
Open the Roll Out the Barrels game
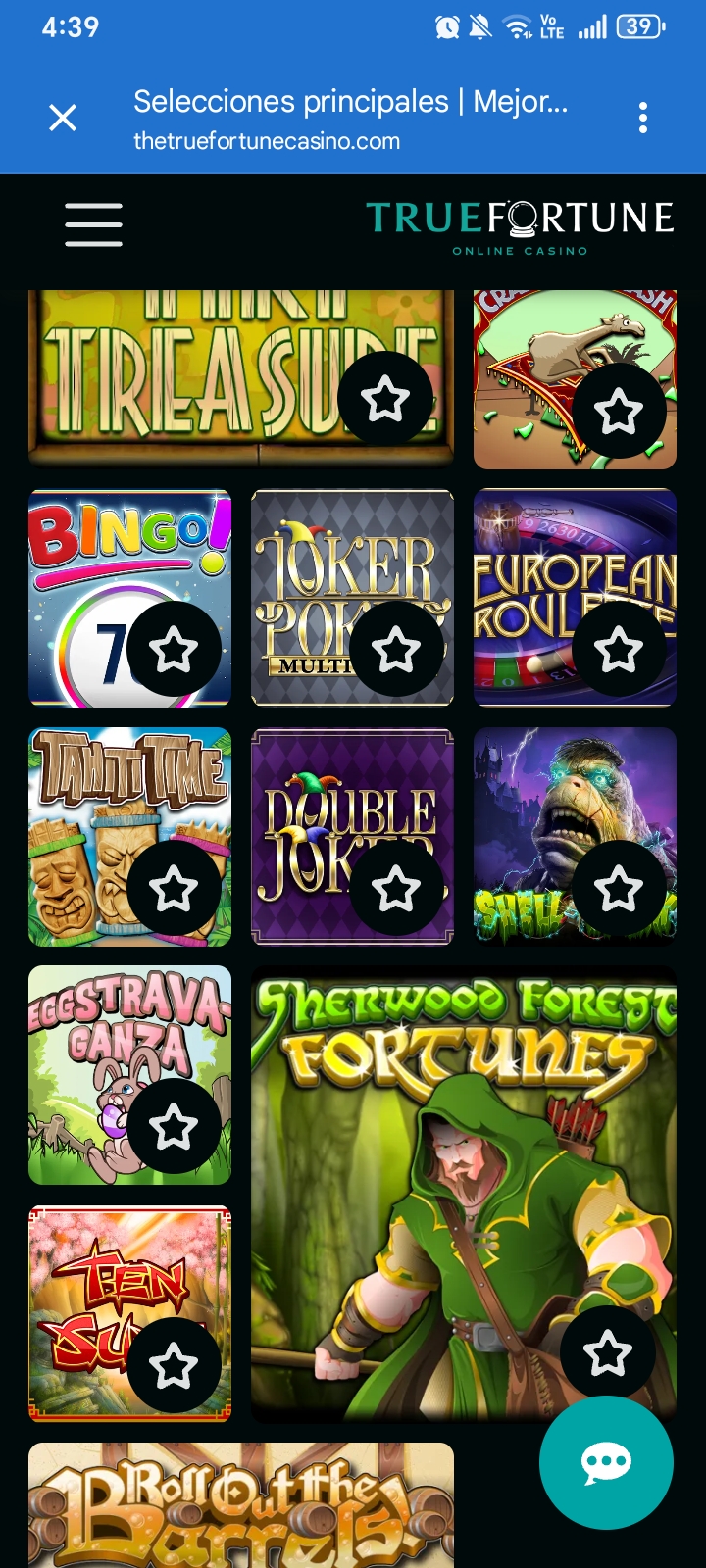[240, 1509]
